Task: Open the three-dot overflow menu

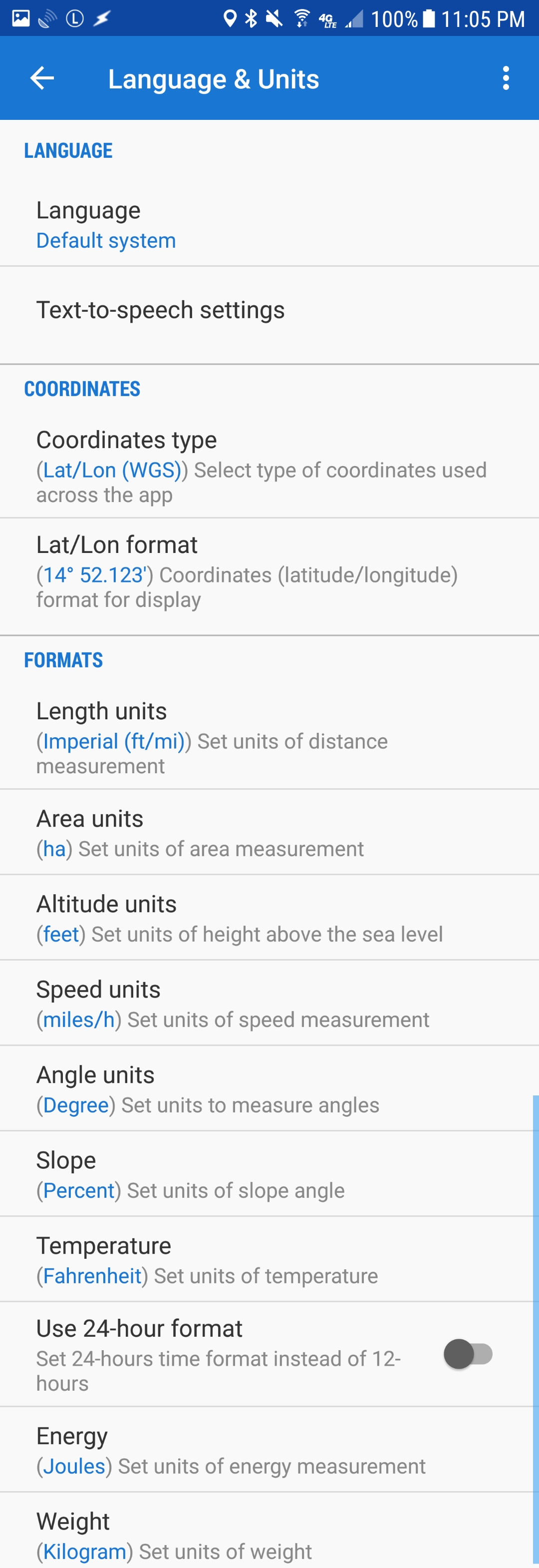Action: (506, 78)
